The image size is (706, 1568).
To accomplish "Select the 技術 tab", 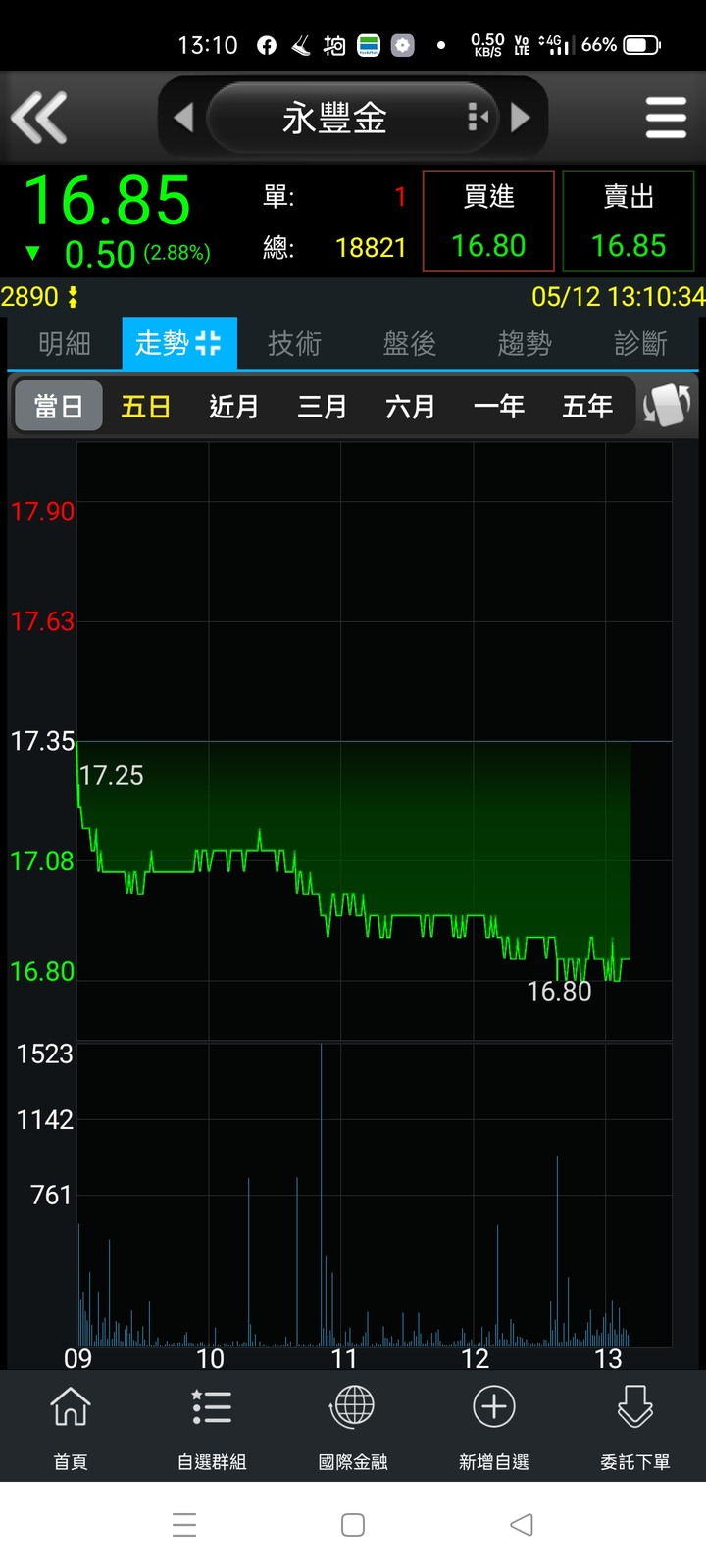I will click(x=294, y=344).
